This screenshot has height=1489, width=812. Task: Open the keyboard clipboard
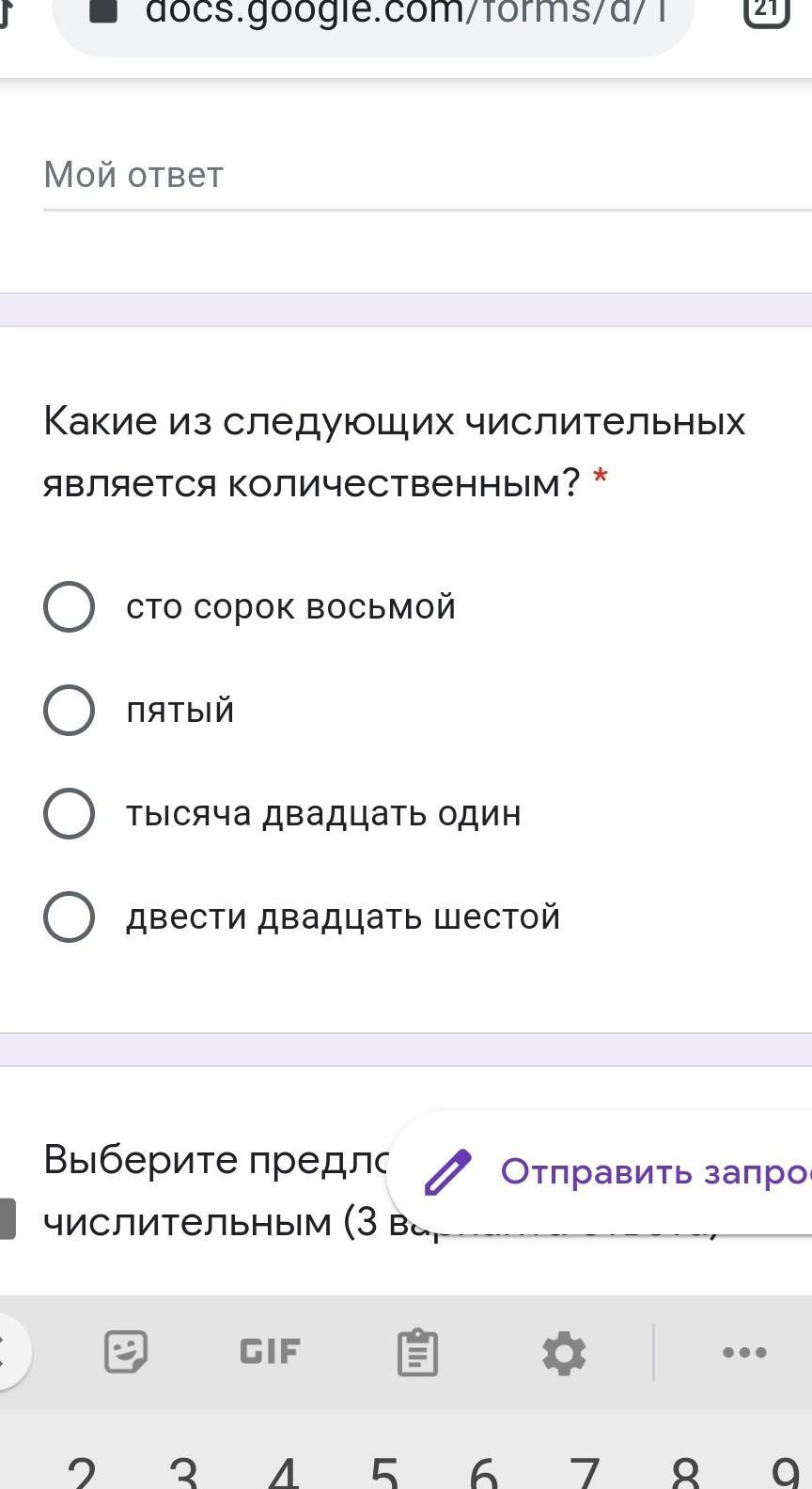click(x=417, y=1352)
